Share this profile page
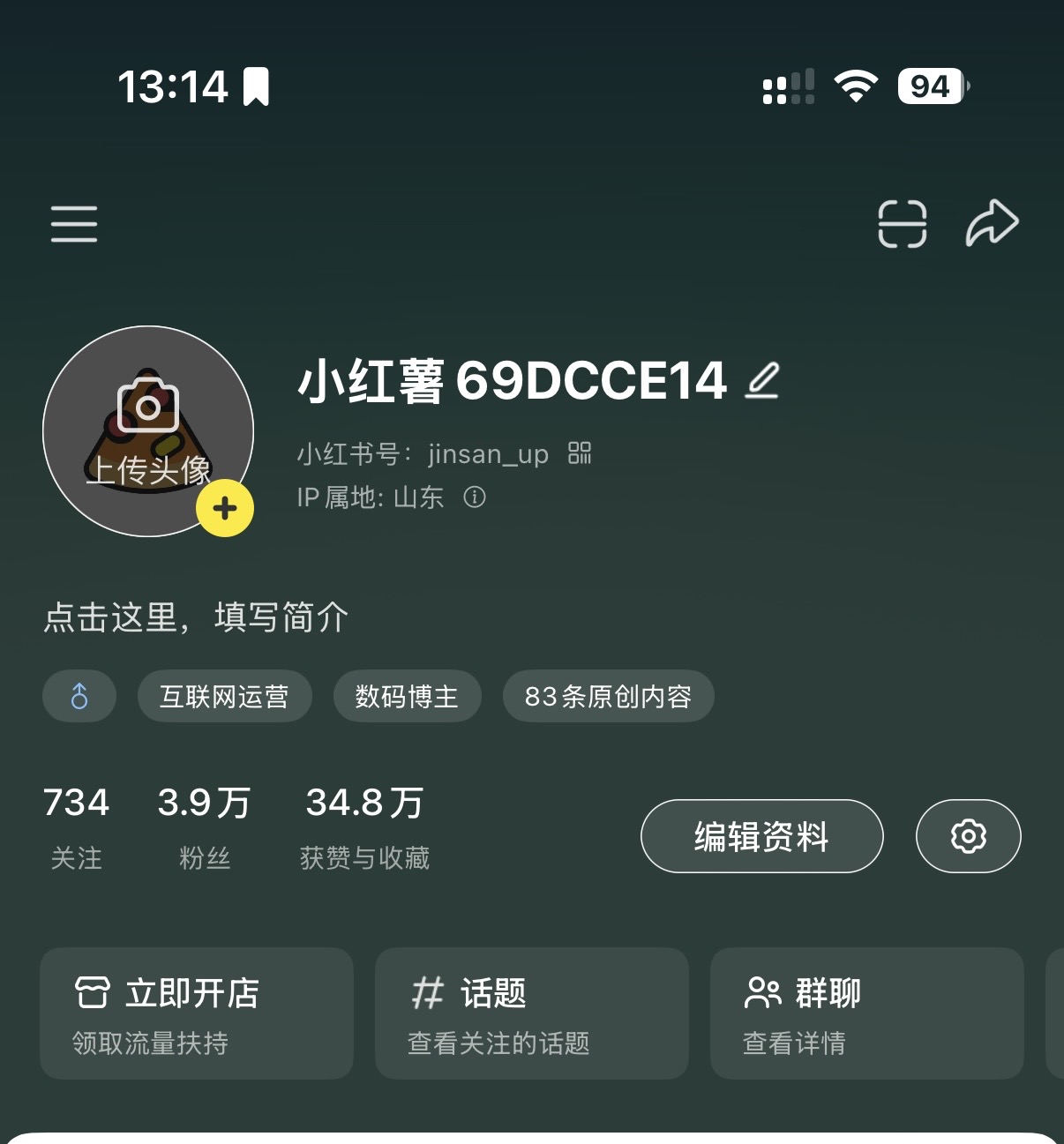The height and width of the screenshot is (1144, 1064). pos(992,224)
